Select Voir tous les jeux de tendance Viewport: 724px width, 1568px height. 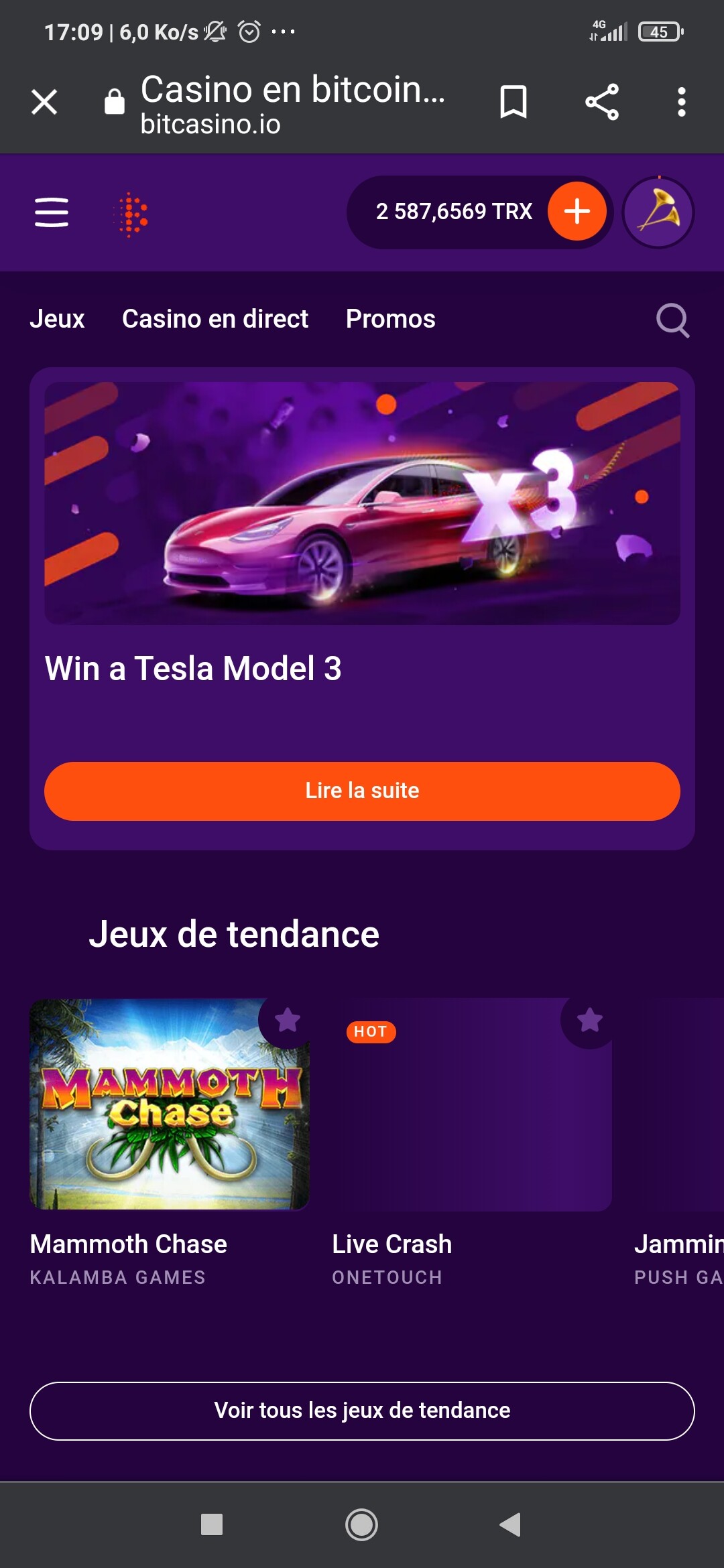pyautogui.click(x=362, y=1411)
